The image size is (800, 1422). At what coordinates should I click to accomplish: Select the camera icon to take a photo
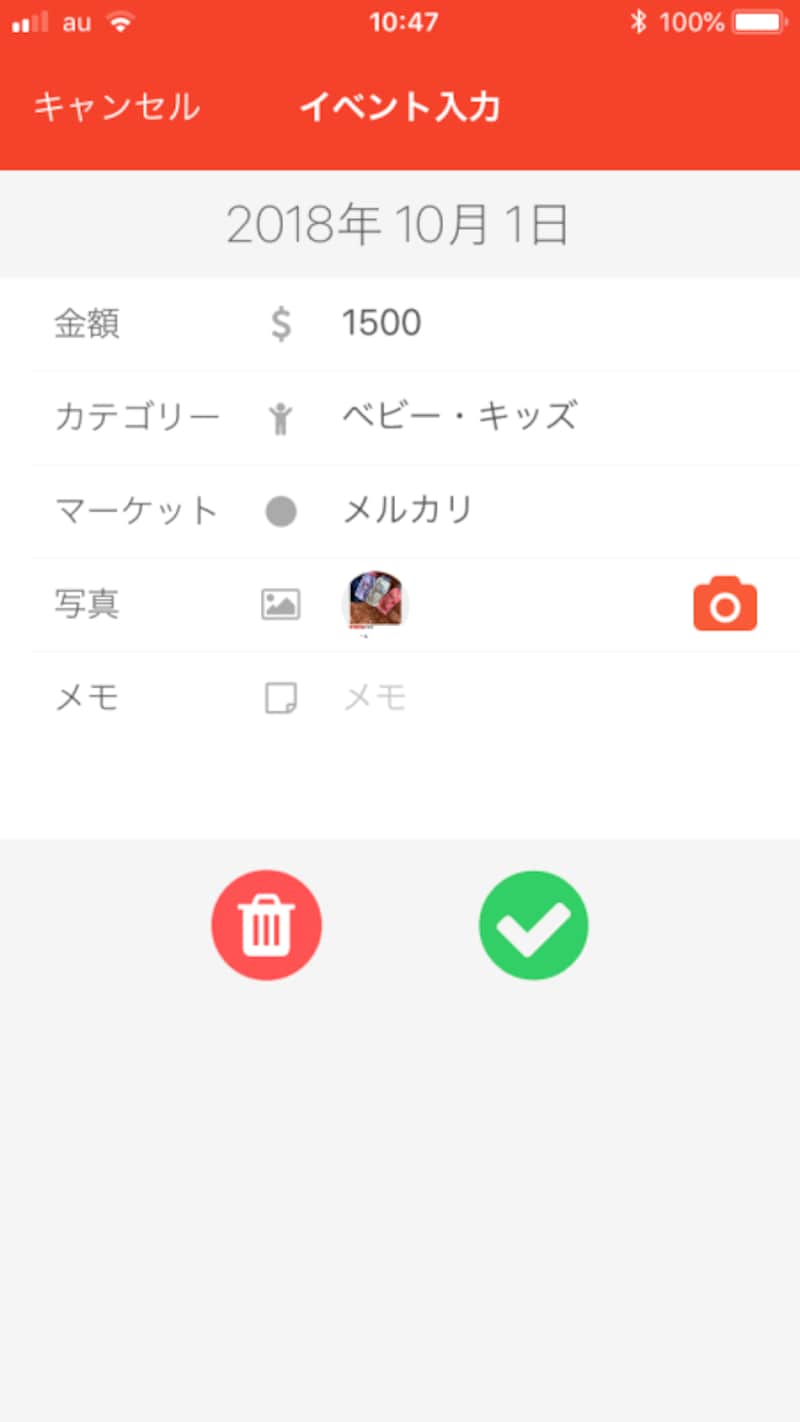[724, 604]
